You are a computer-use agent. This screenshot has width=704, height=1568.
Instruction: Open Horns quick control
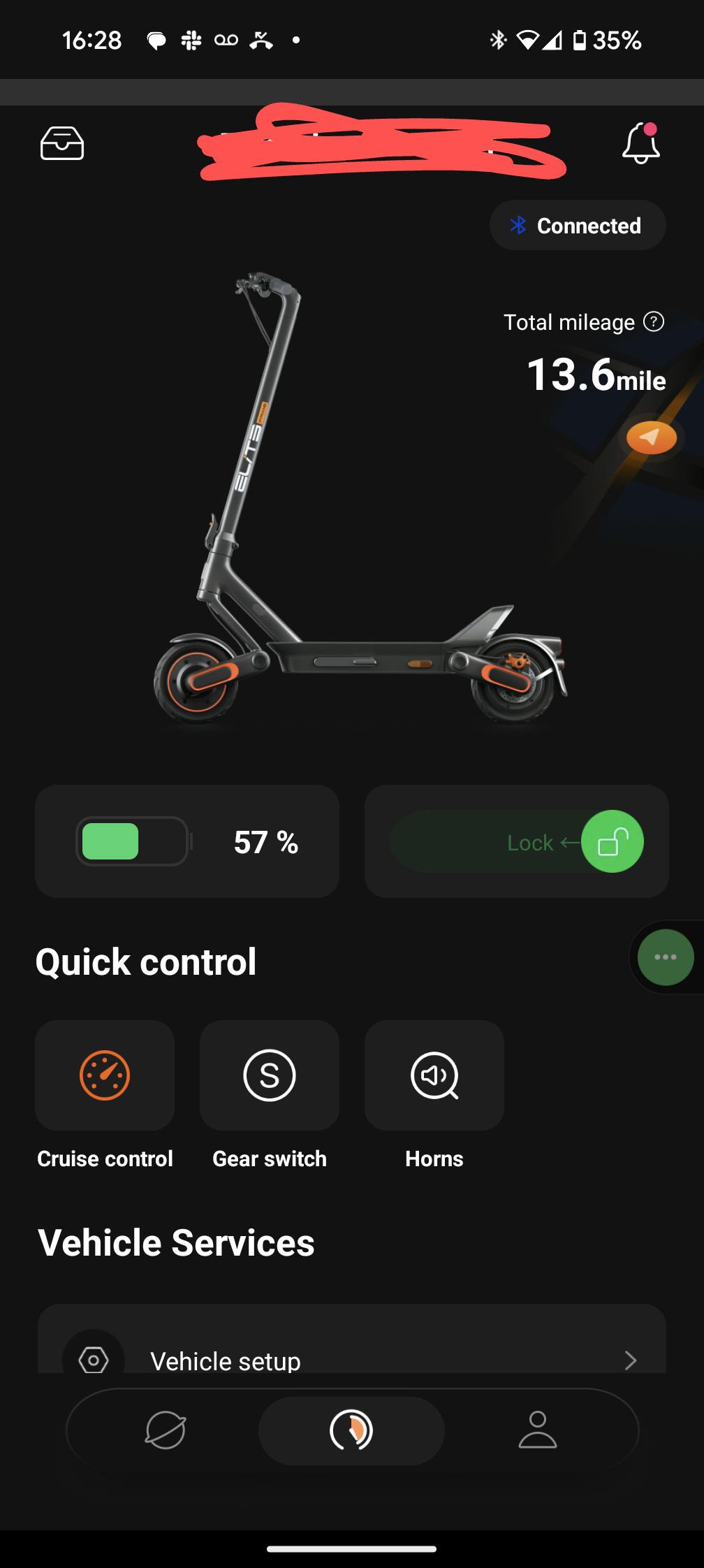(434, 1075)
